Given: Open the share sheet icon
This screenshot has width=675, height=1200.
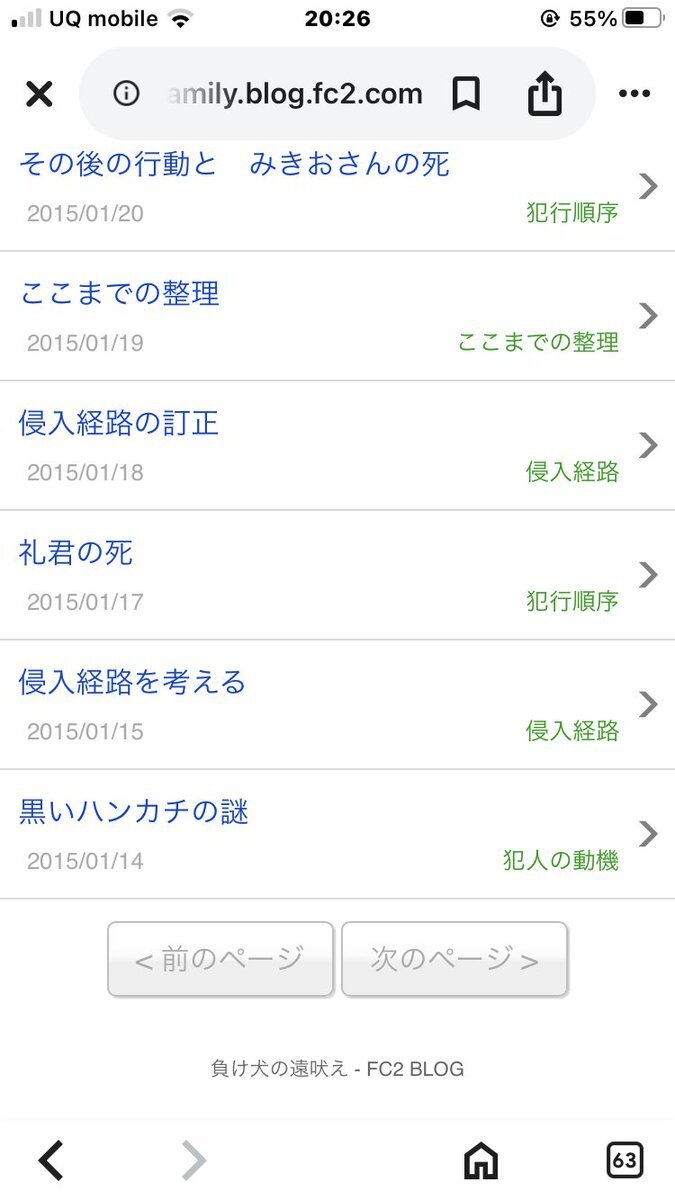Looking at the screenshot, I should (x=545, y=95).
